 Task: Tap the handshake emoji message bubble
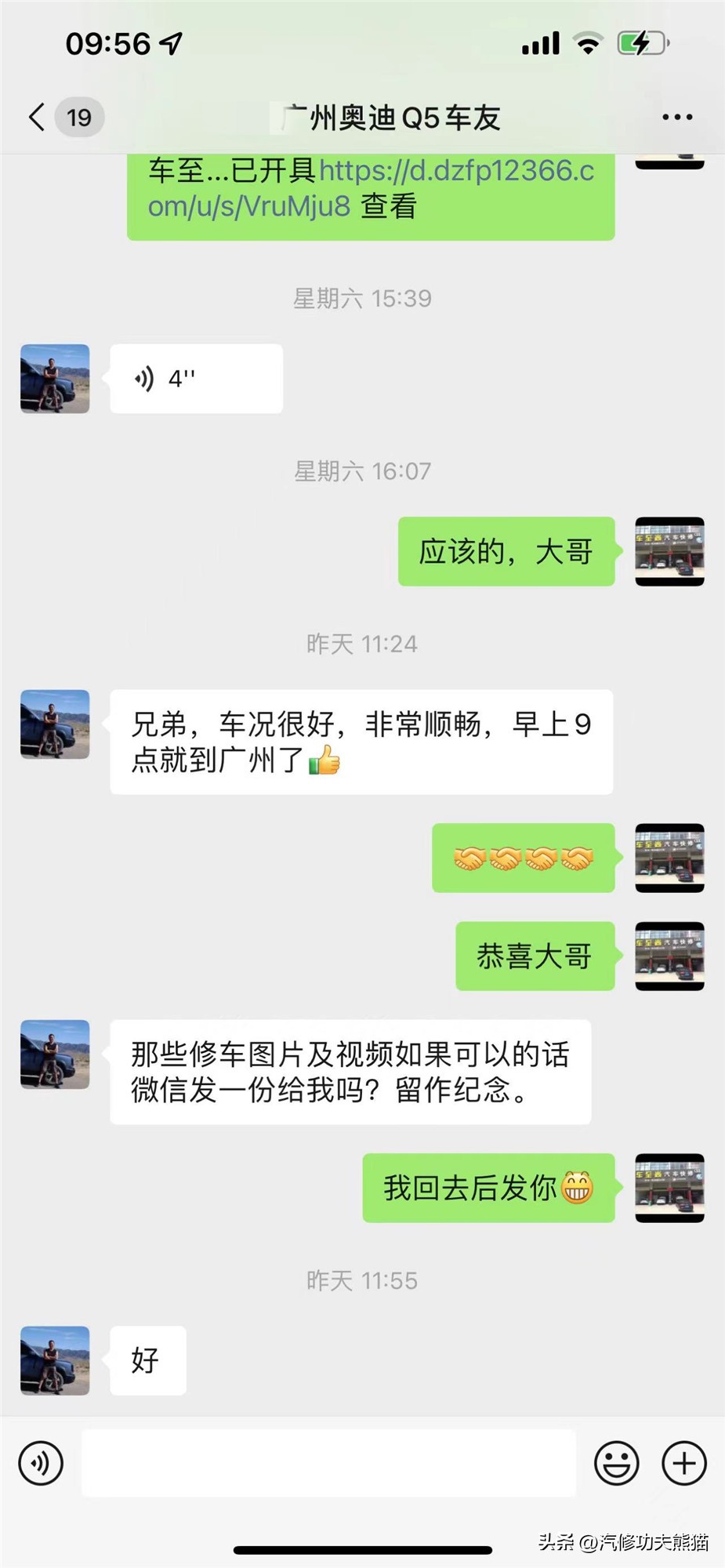pyautogui.click(x=523, y=858)
